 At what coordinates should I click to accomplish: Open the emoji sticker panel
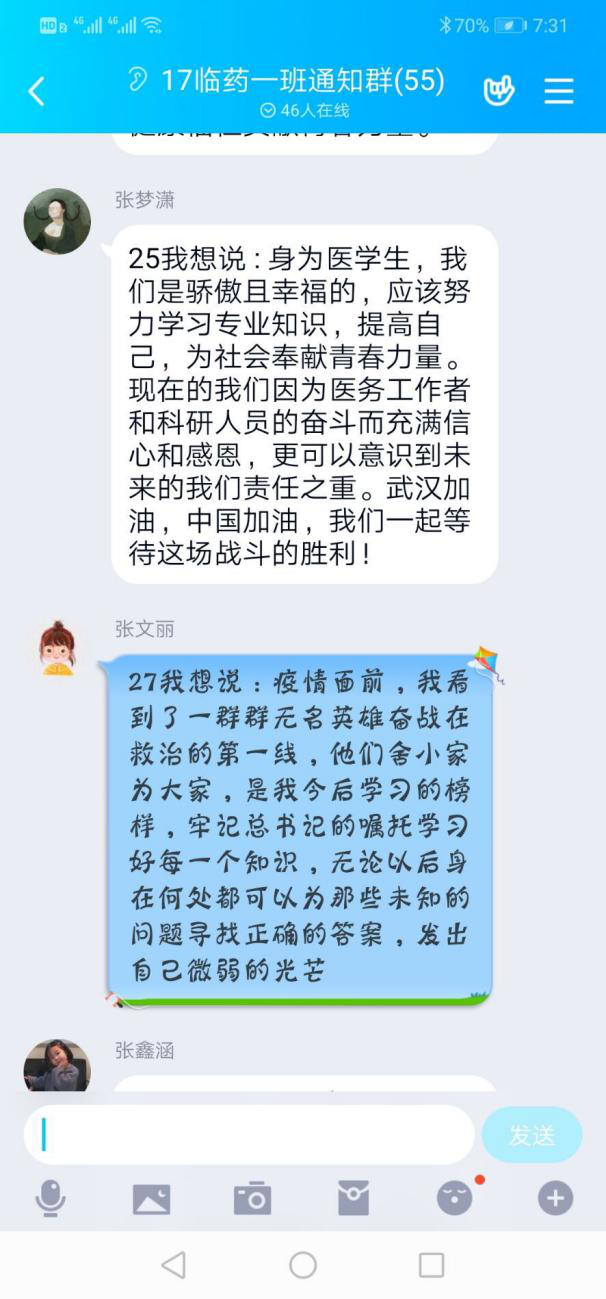454,1197
